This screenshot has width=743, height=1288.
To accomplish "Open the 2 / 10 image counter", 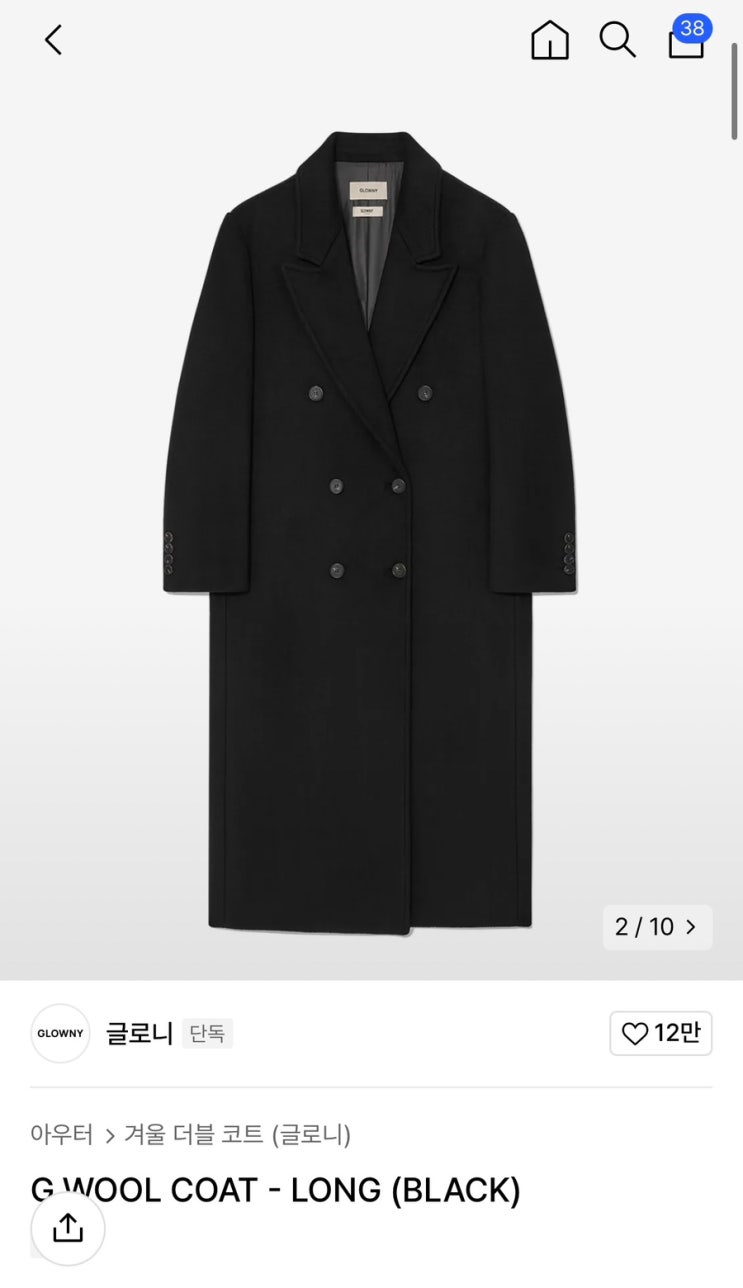I will tap(657, 927).
